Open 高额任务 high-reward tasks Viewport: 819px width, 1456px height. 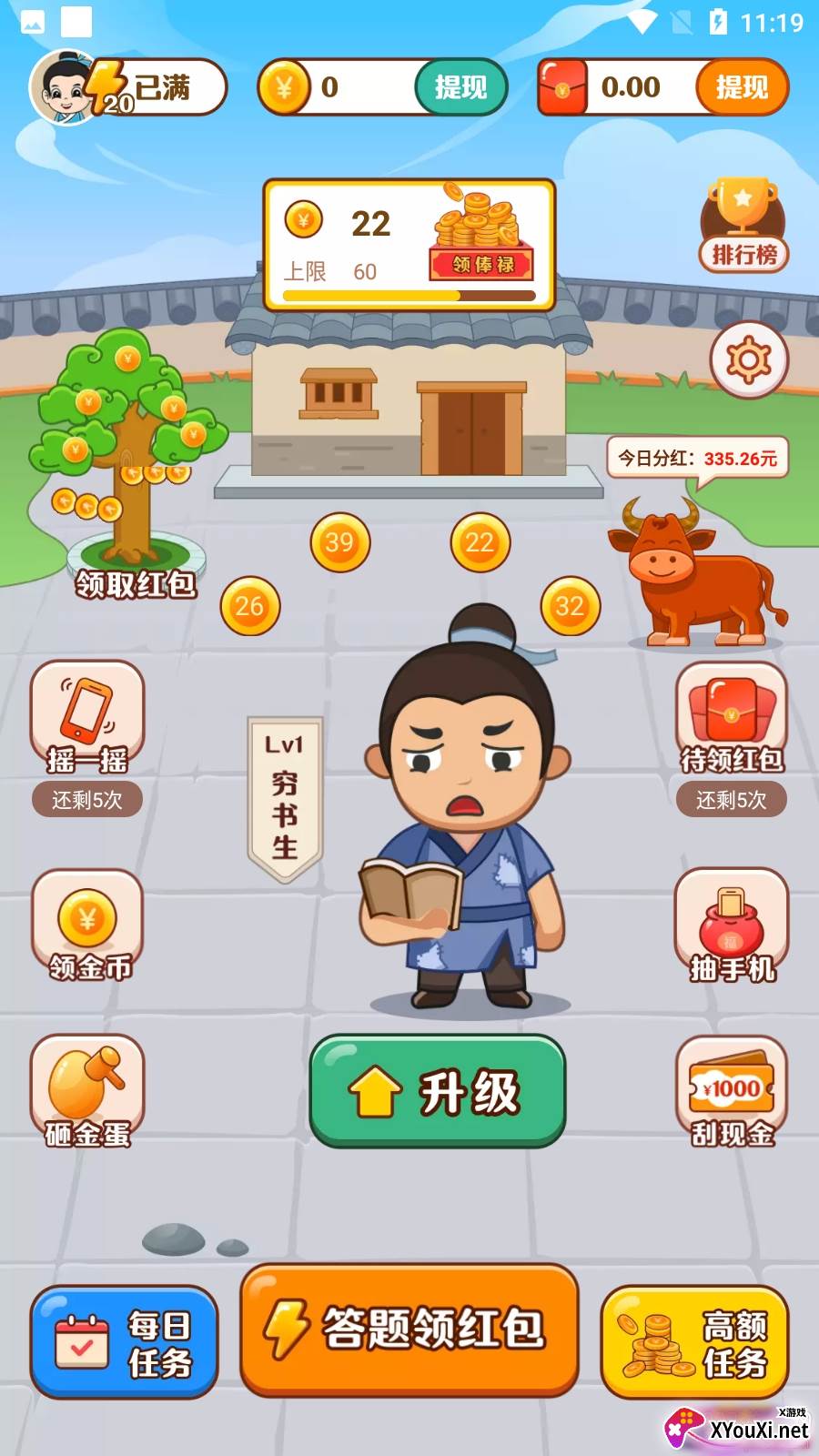point(694,1342)
